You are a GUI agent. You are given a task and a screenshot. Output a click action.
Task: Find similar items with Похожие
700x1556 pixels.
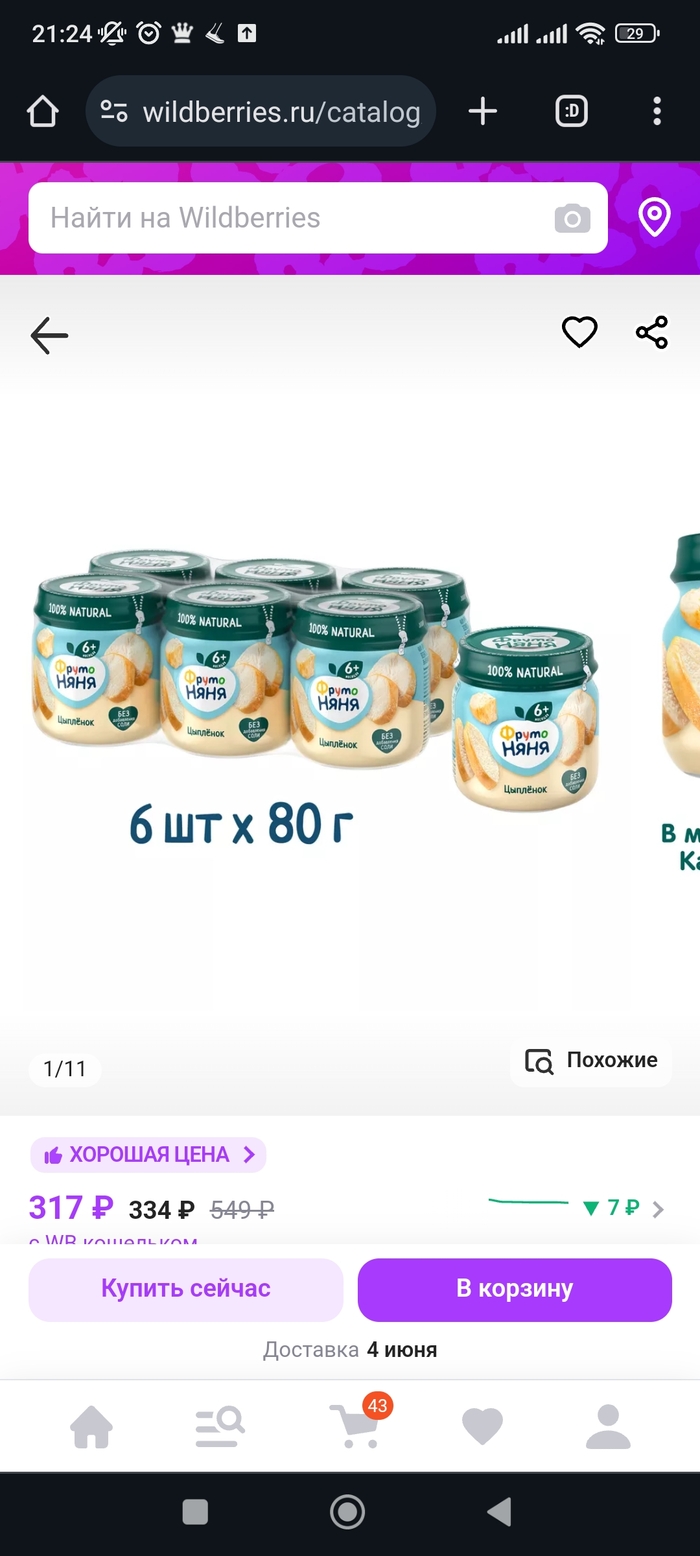tap(591, 1061)
